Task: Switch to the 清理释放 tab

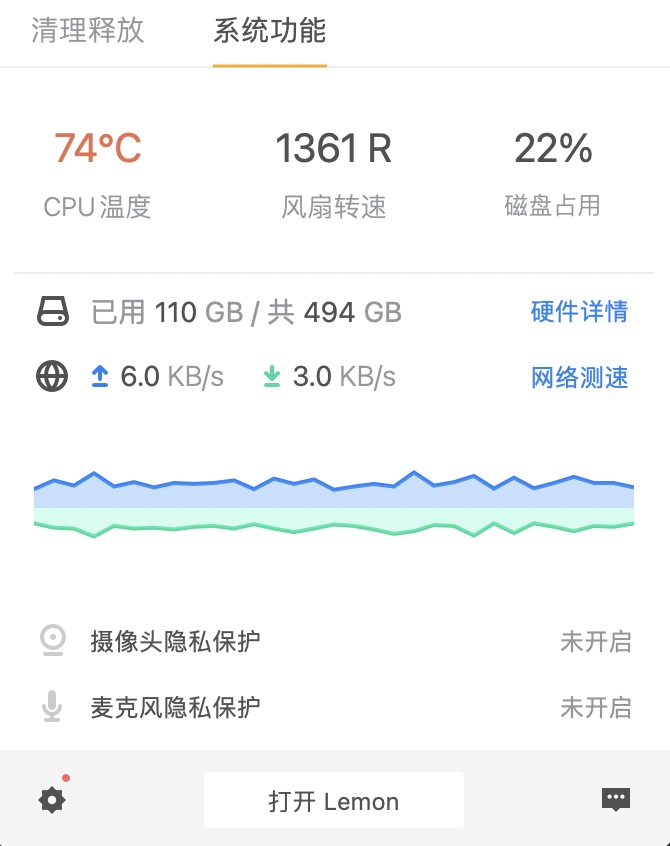Action: coord(88,31)
